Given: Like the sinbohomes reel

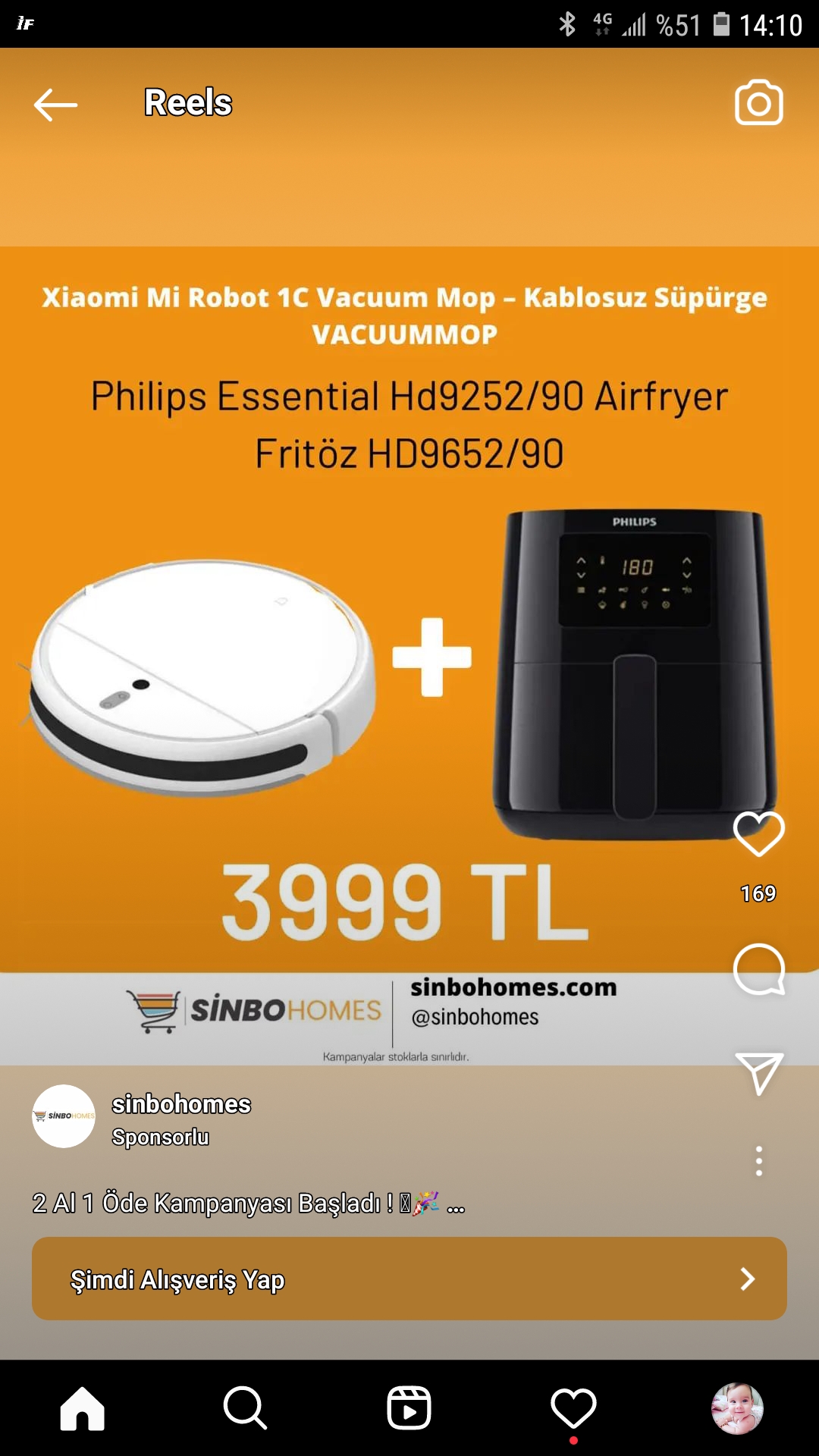Looking at the screenshot, I should click(x=758, y=834).
